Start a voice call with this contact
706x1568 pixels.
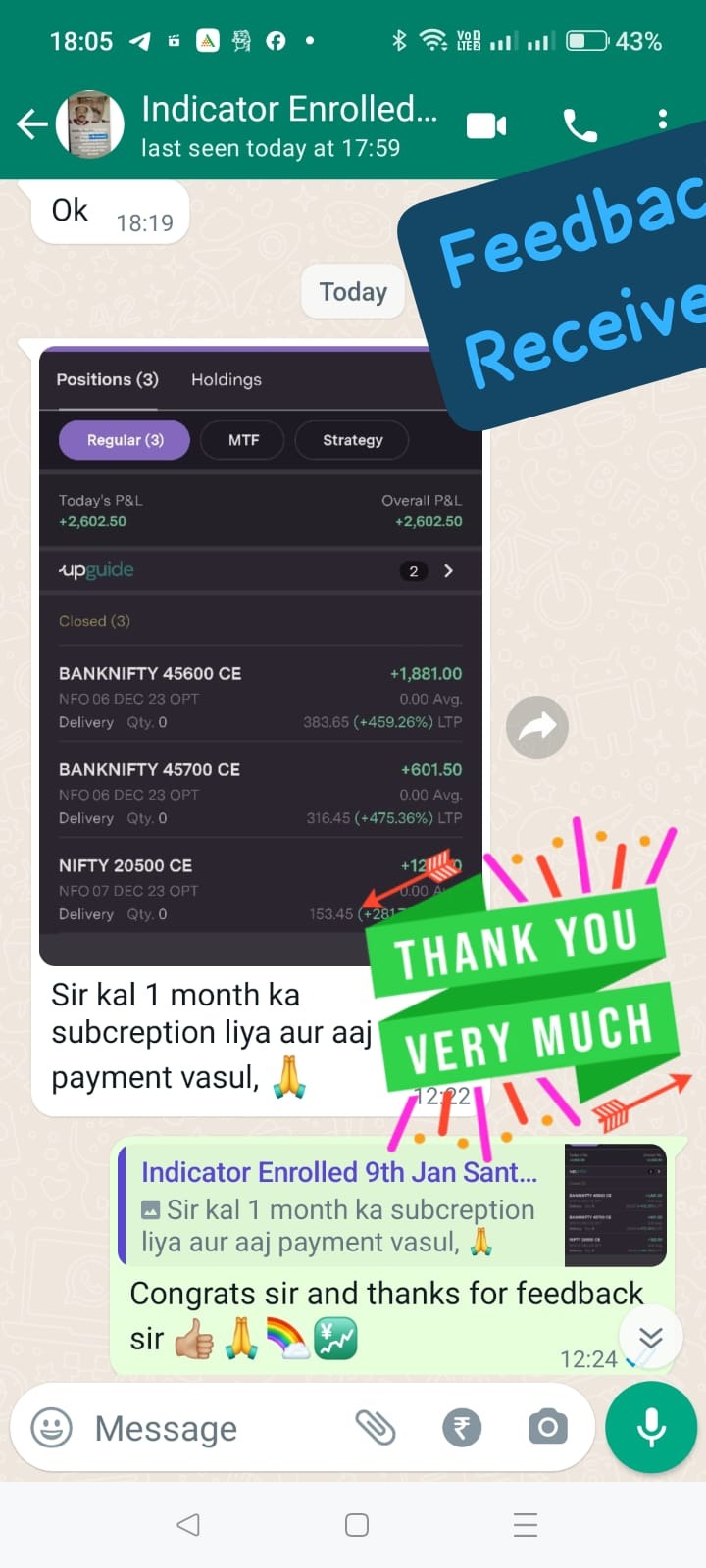pyautogui.click(x=580, y=125)
